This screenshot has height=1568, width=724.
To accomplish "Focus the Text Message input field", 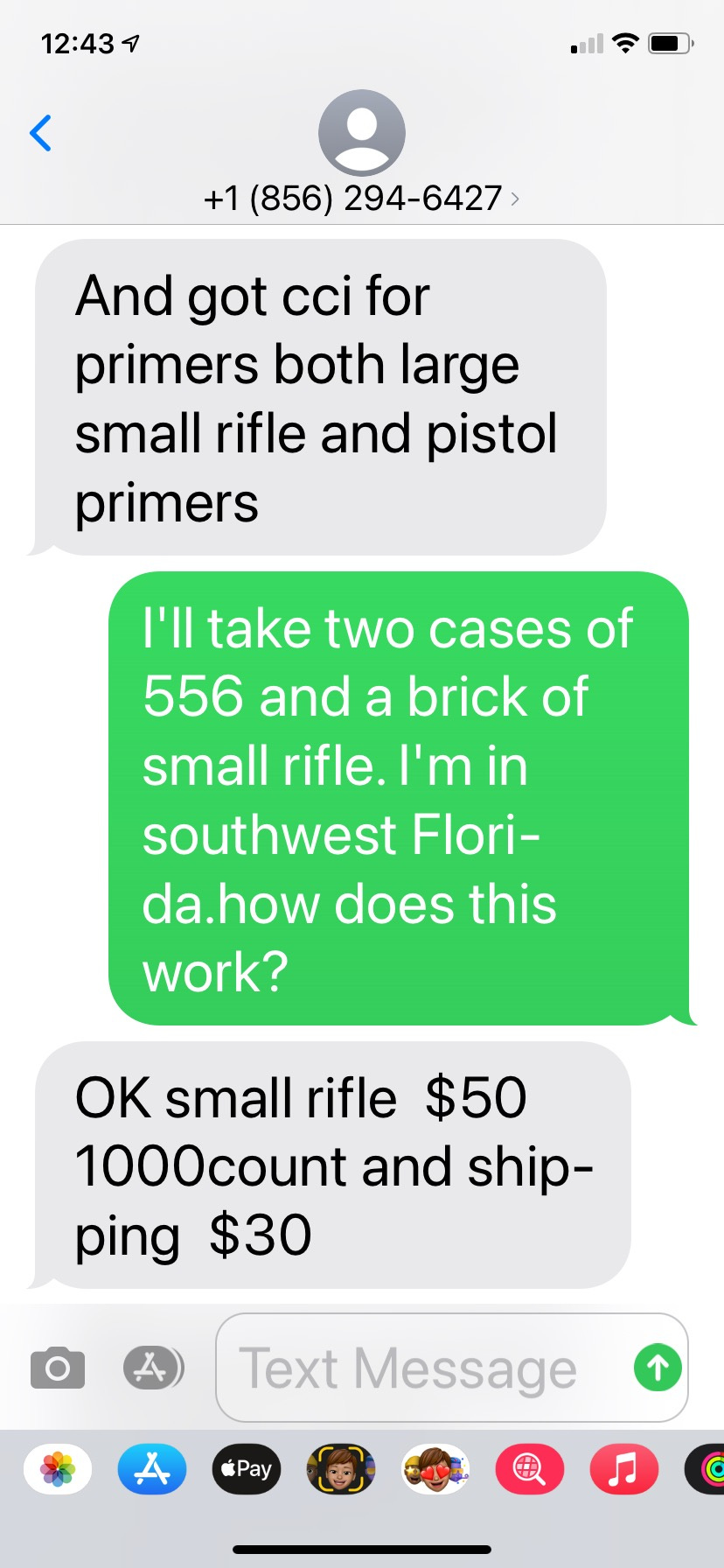I will click(x=420, y=1368).
